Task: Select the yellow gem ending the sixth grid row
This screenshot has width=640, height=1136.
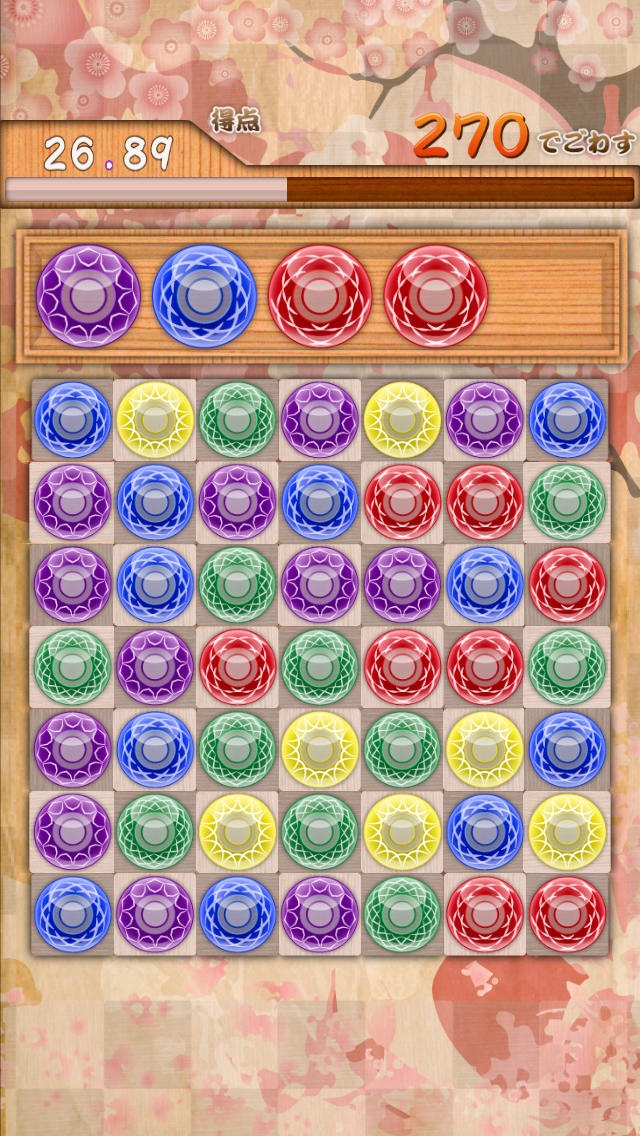Action: click(x=567, y=832)
